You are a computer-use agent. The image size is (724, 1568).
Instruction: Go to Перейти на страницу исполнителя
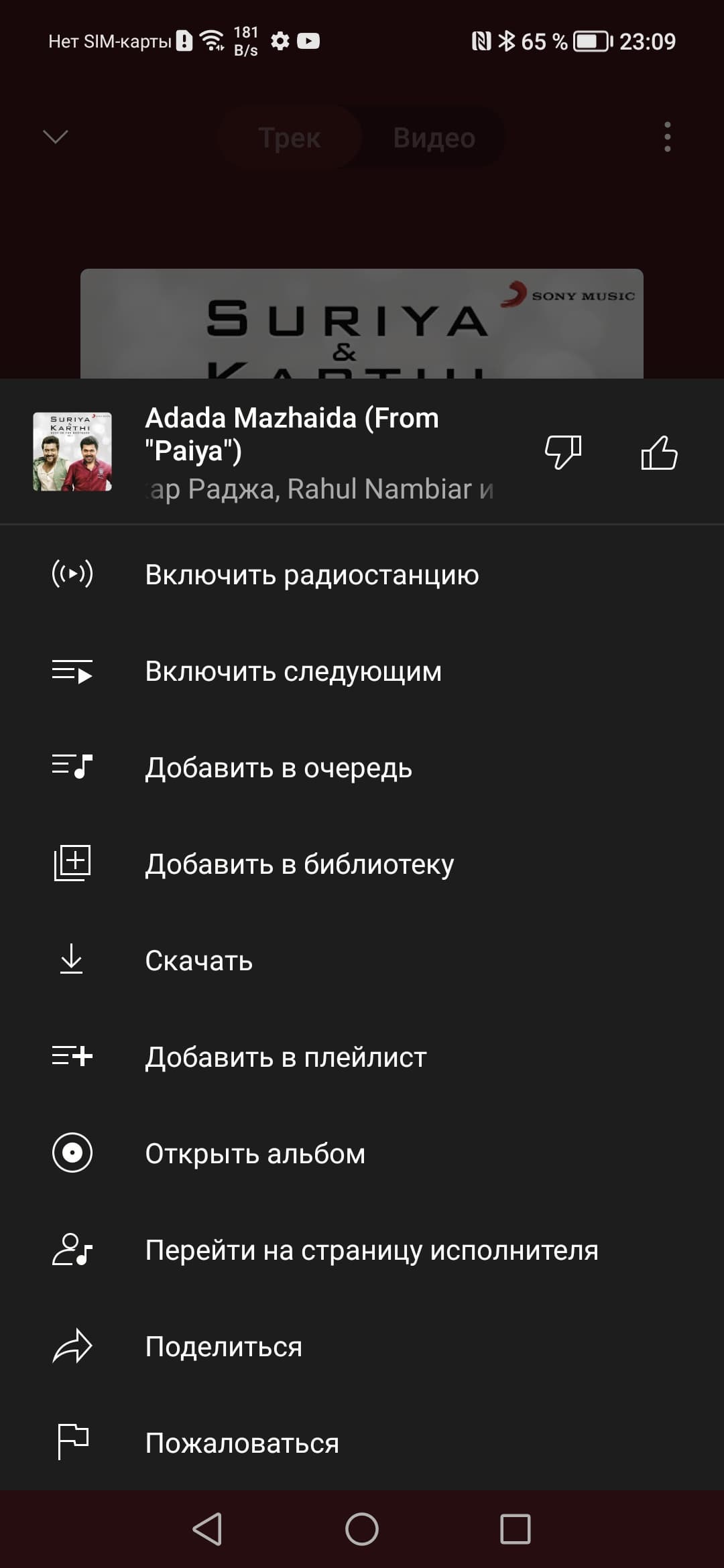click(372, 1250)
